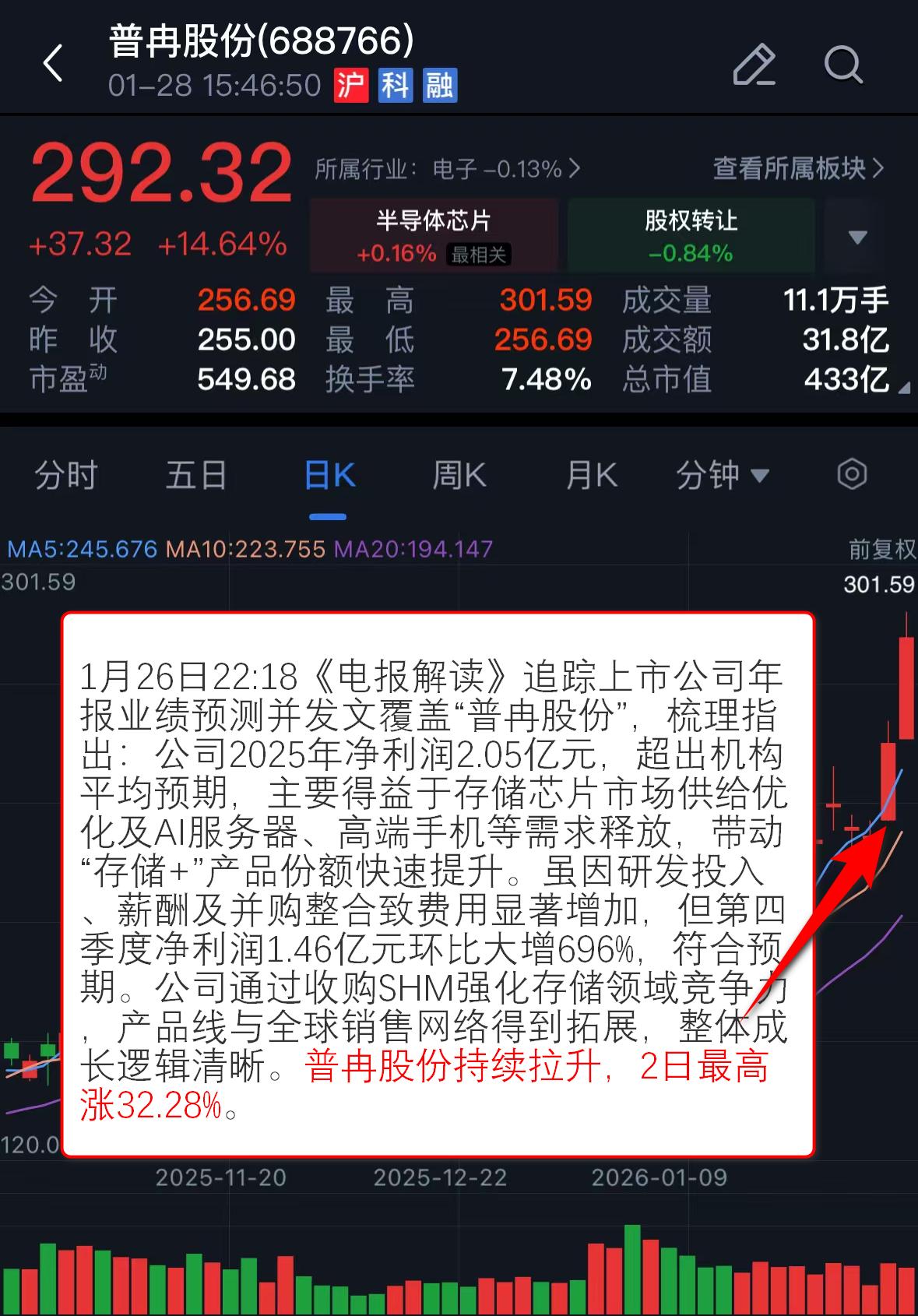918x1316 pixels.
Task: Open 查看所属板块 link
Action: click(796, 167)
